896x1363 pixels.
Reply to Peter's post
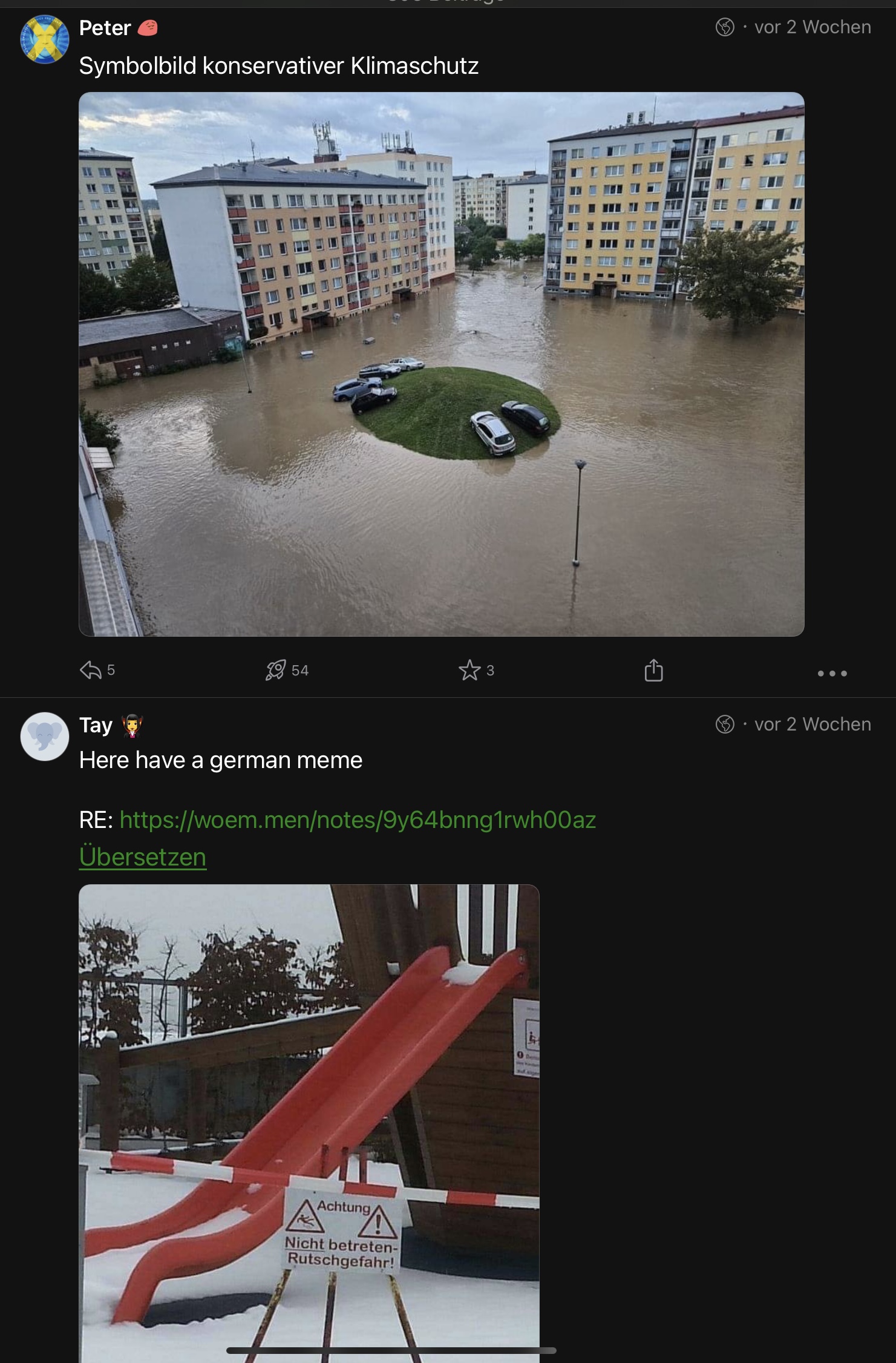[x=91, y=670]
